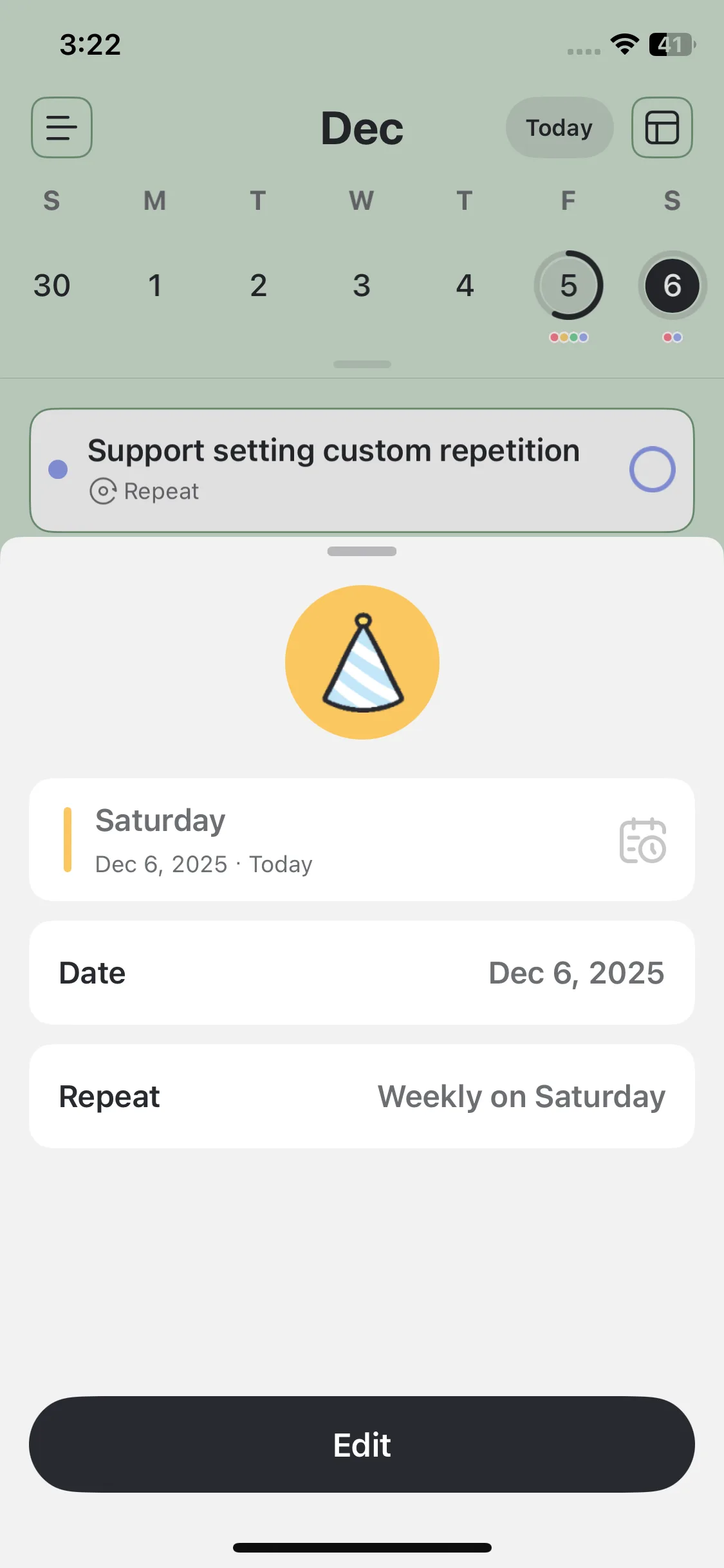The image size is (724, 1568).
Task: Tap the calendar clock icon on Saturday card
Action: 642,840
